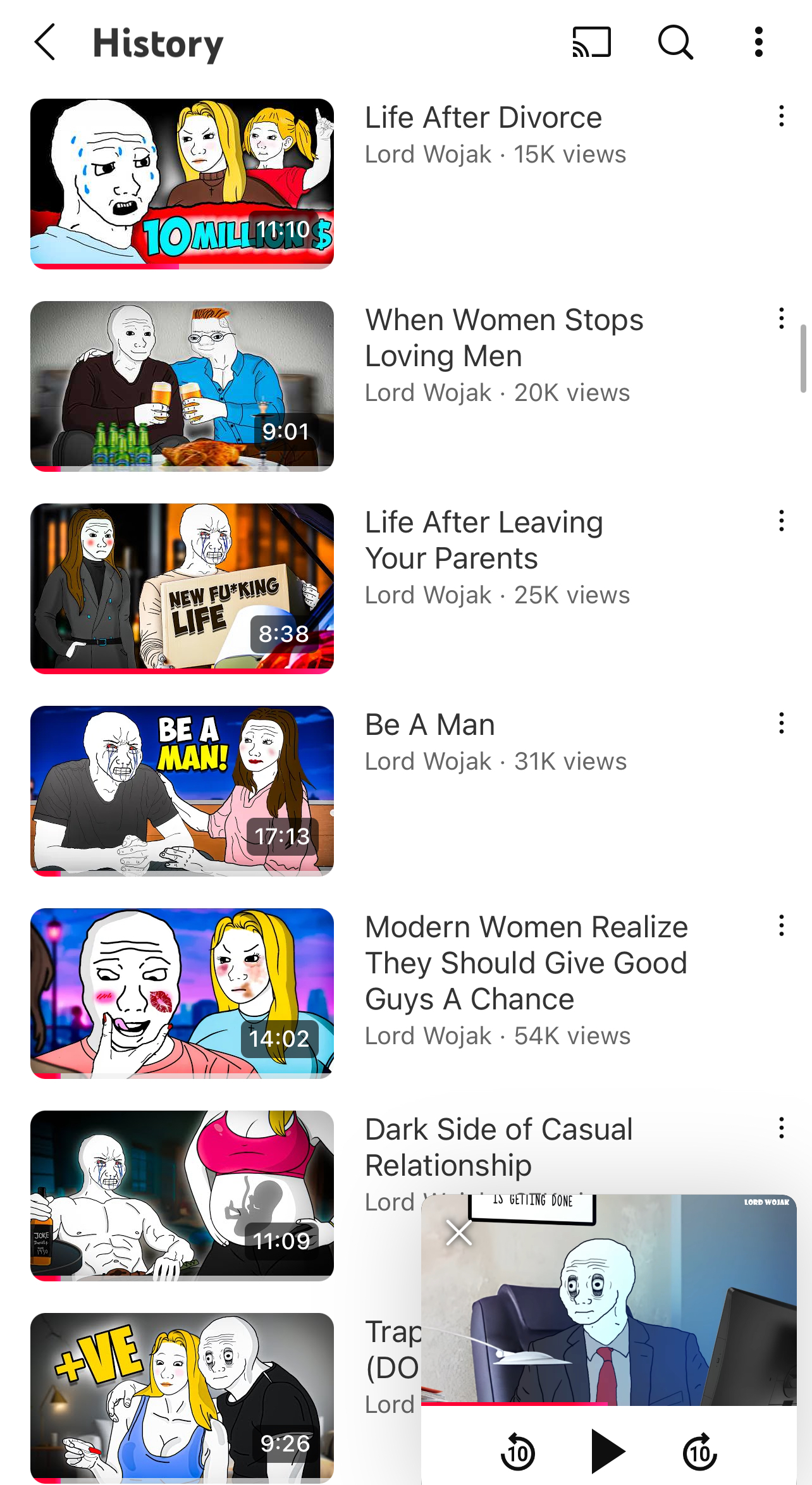812x1485 pixels.
Task: Open the Be A Man video
Action: (182, 791)
